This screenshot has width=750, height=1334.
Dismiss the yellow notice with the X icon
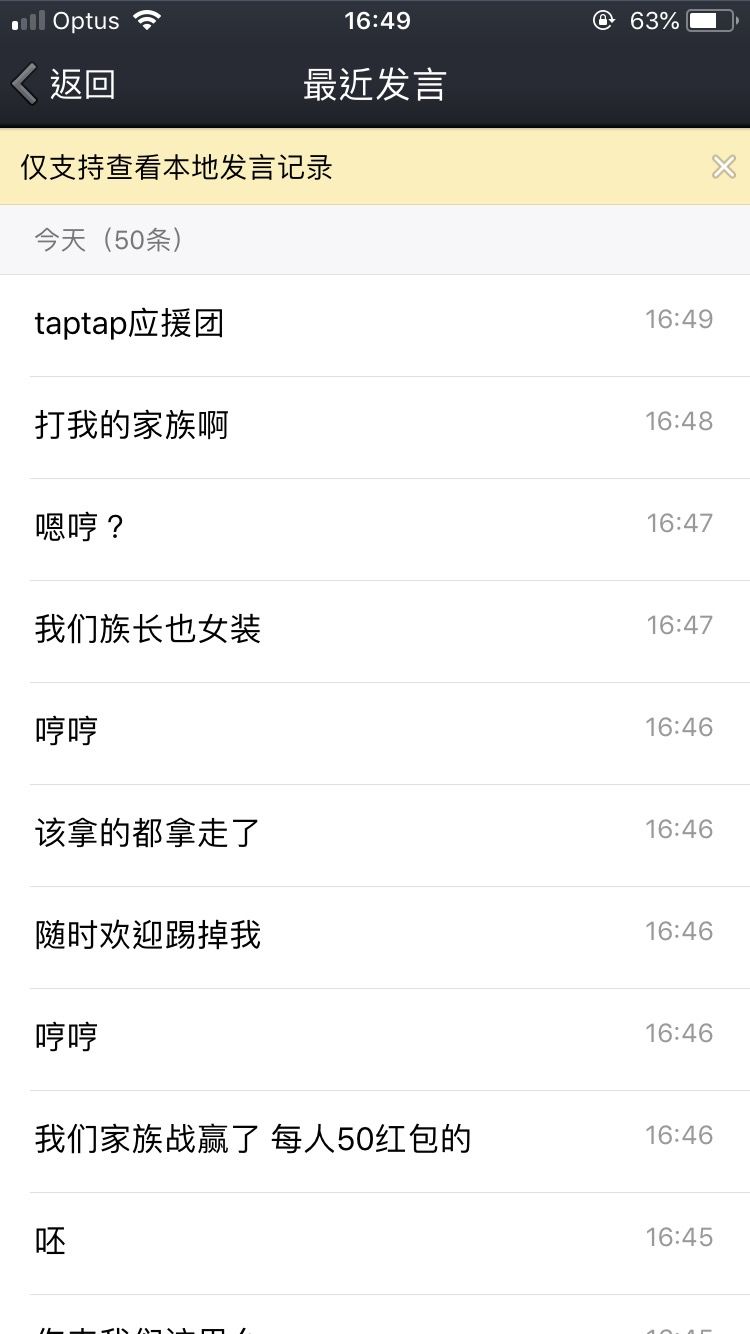724,167
